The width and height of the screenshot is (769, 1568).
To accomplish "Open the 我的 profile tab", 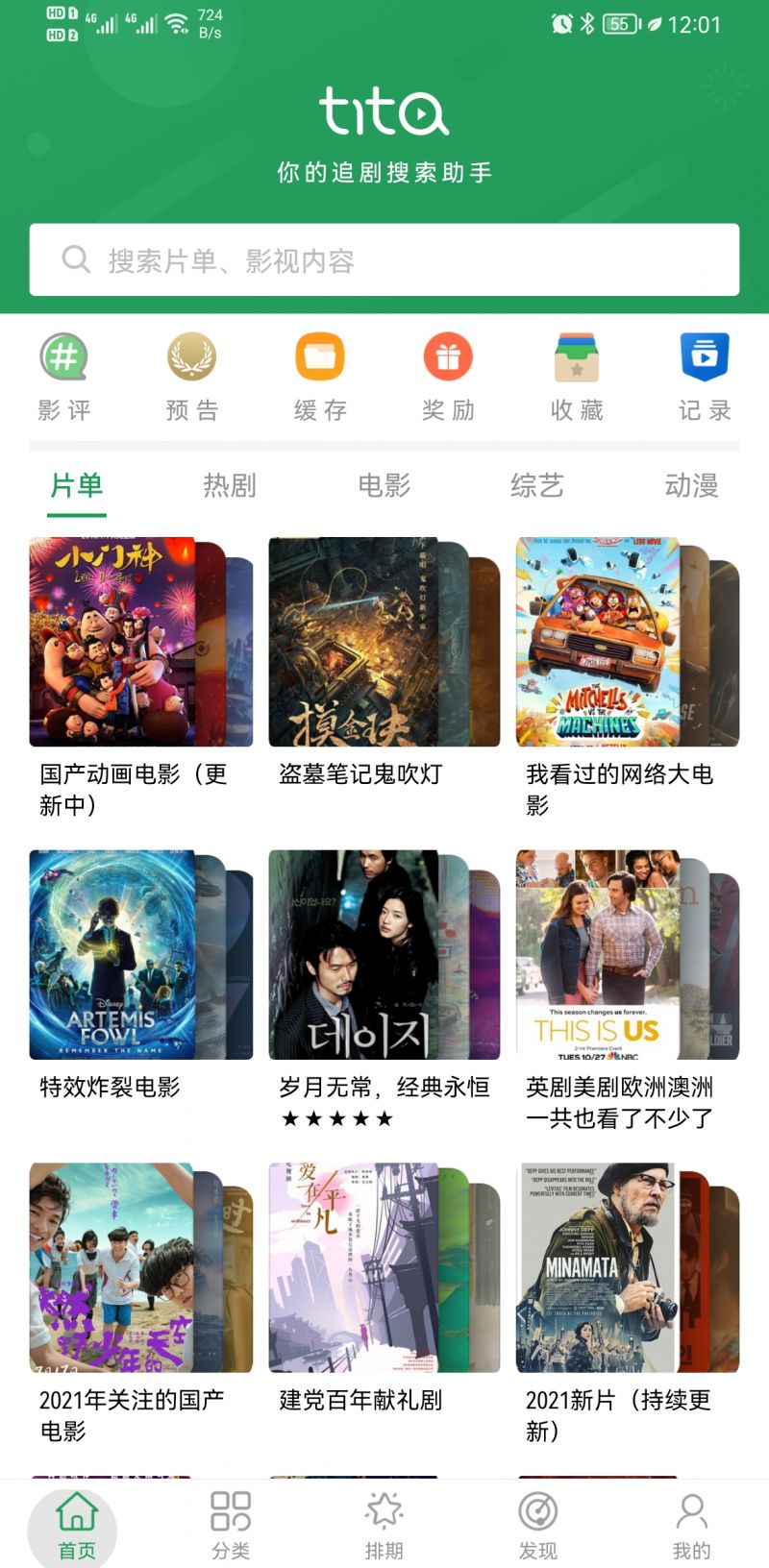I will (x=691, y=1524).
